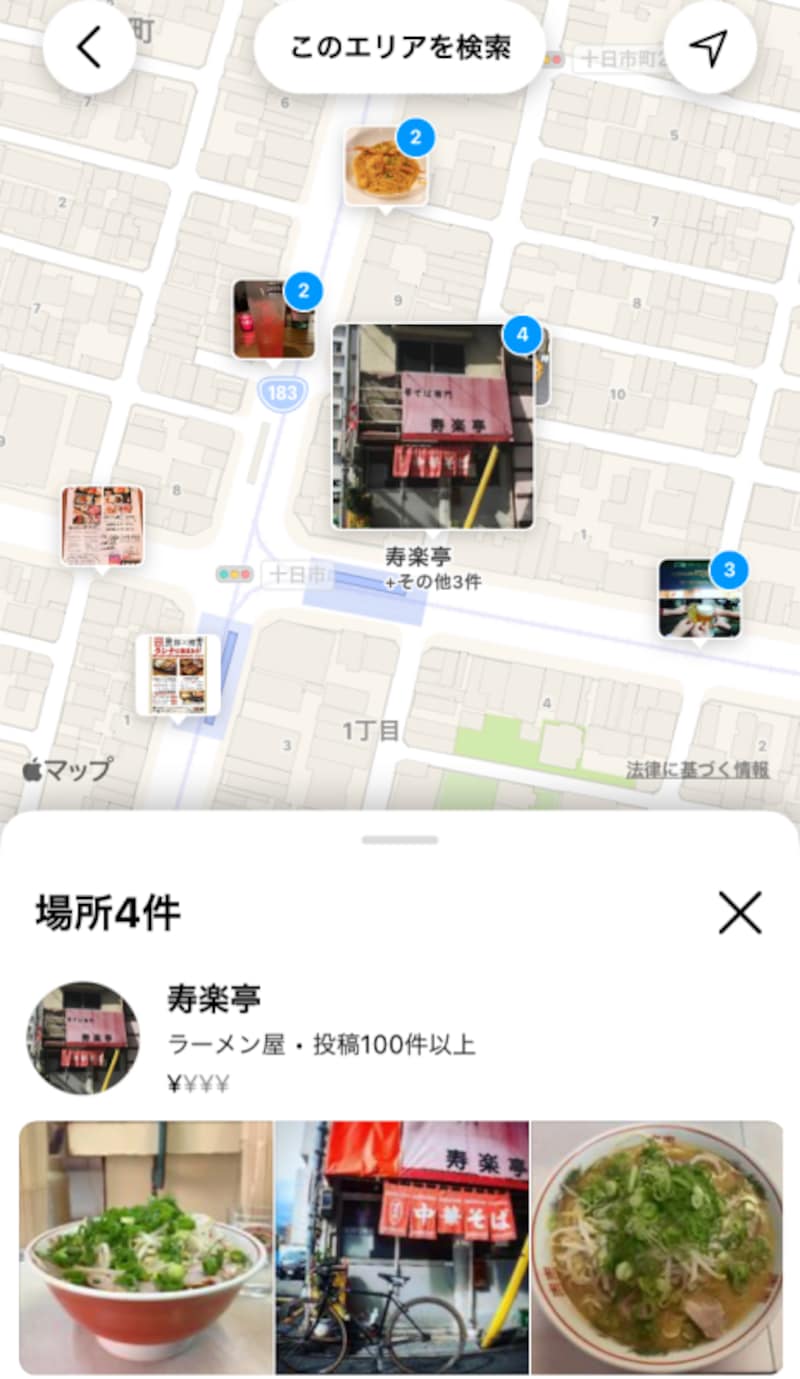View the overhead ramen bowl photo
Viewport: 800px width, 1379px height.
pyautogui.click(x=657, y=1247)
